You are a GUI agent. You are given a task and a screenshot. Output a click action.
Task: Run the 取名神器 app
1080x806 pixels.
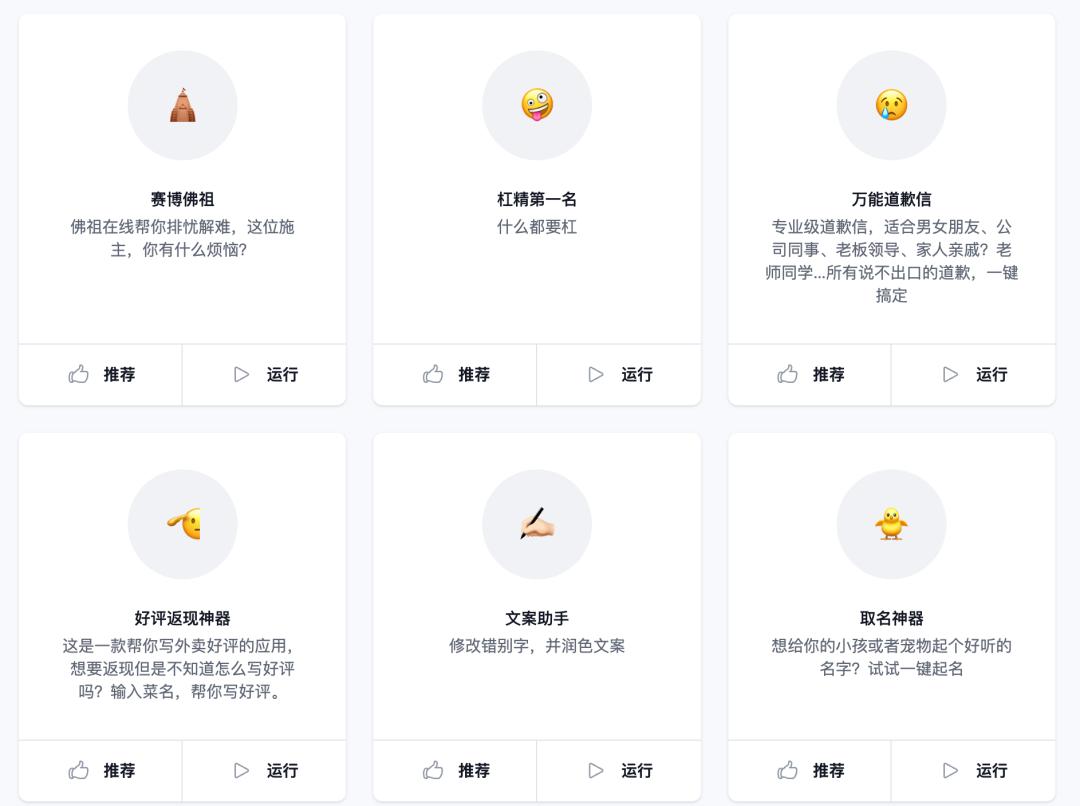(x=974, y=770)
